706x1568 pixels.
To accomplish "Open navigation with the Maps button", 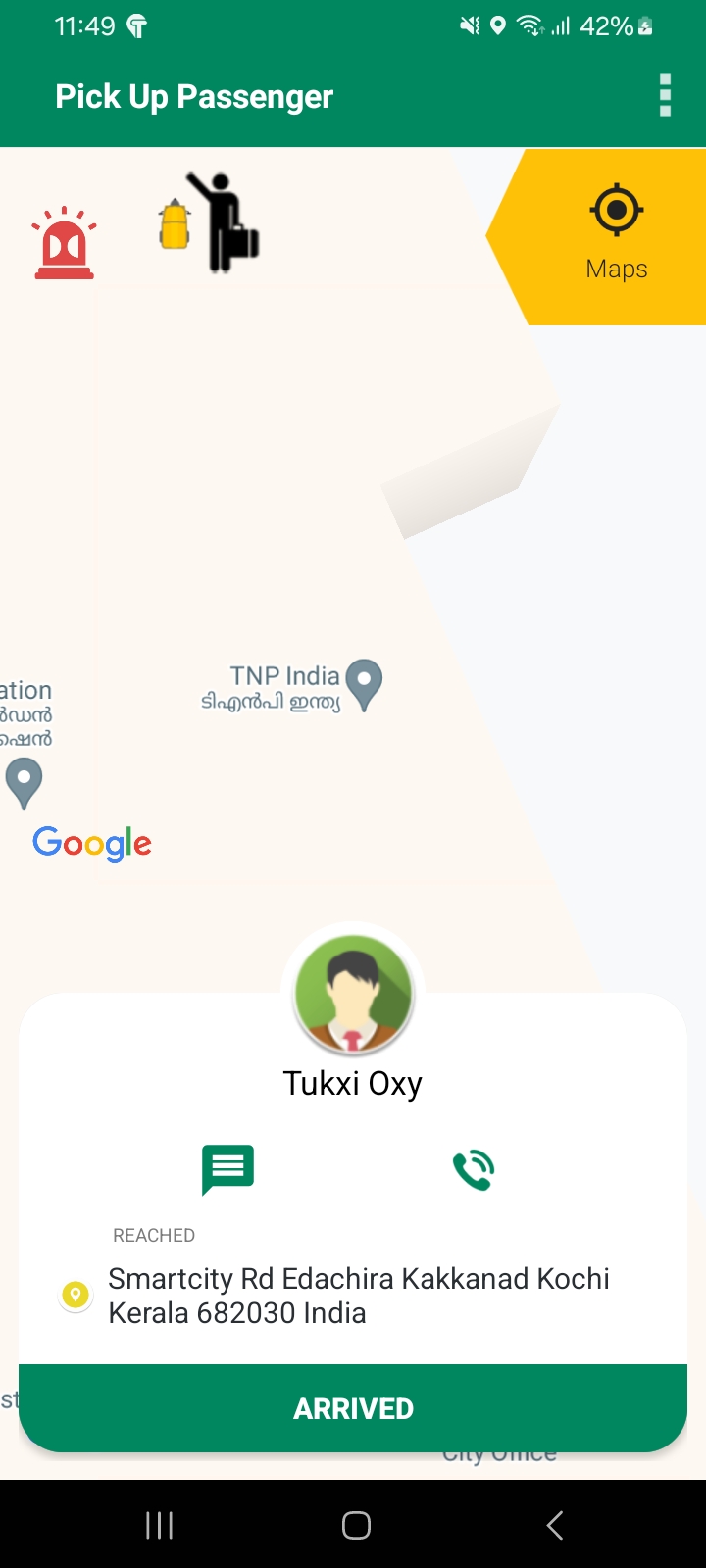I will 616,235.
